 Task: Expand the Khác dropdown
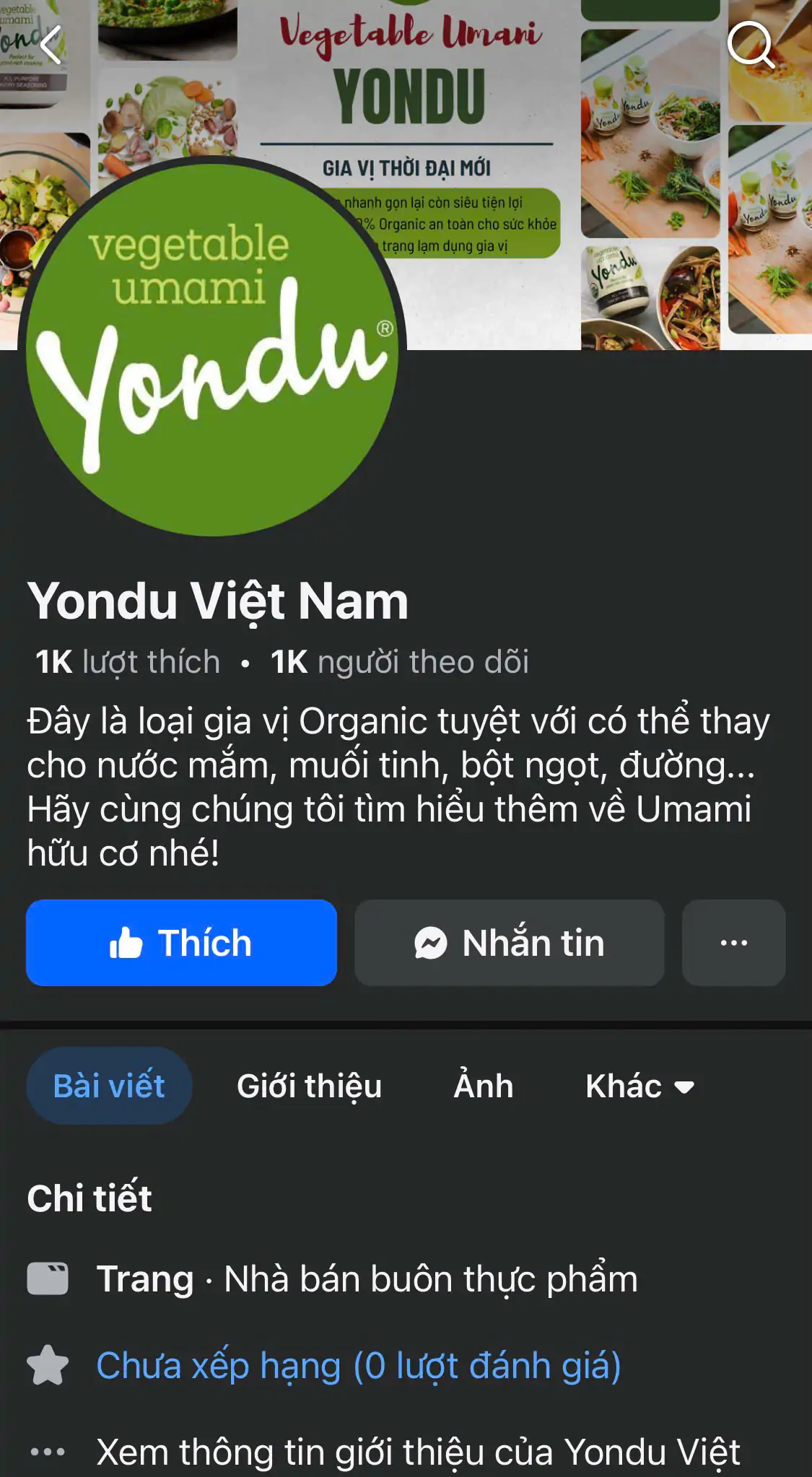click(x=639, y=1086)
